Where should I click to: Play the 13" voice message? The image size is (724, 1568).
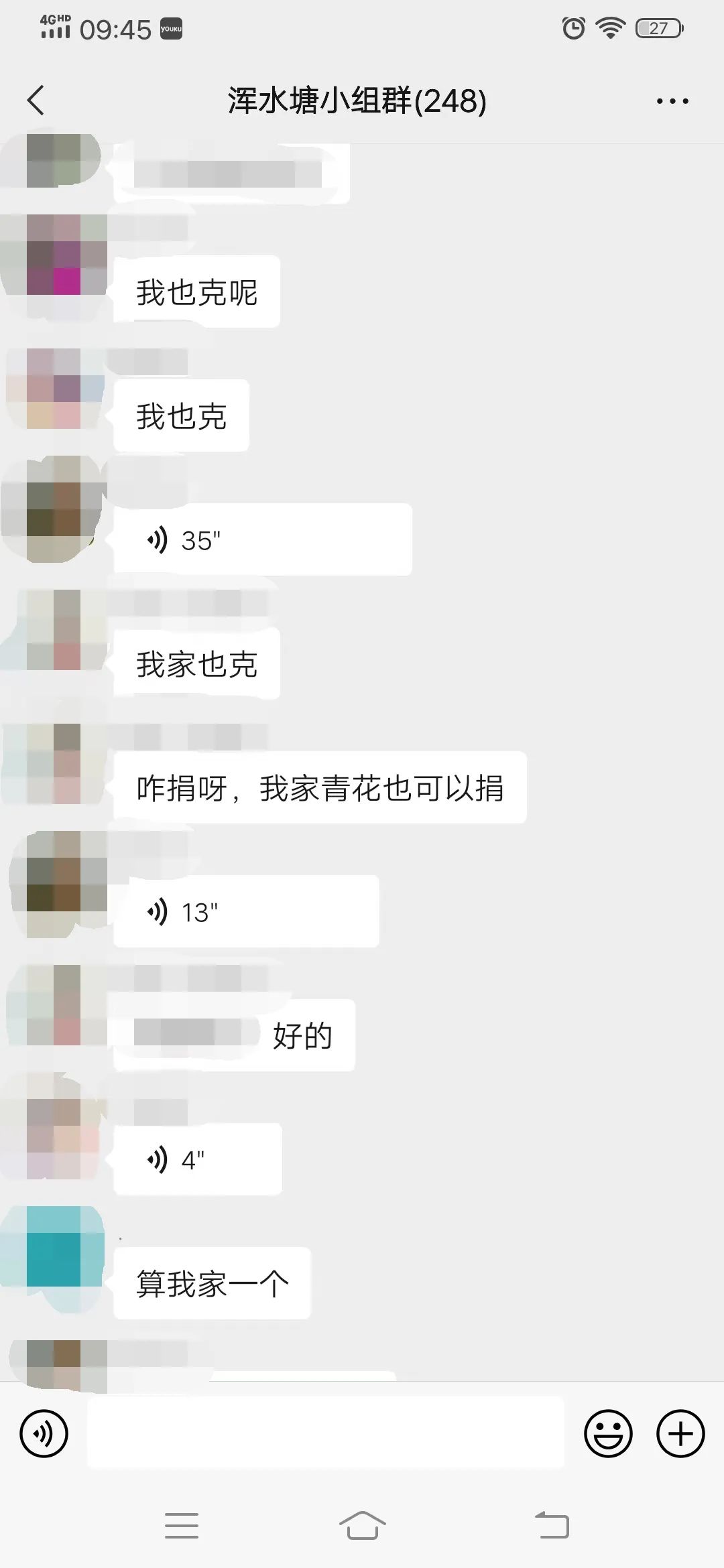click(246, 911)
